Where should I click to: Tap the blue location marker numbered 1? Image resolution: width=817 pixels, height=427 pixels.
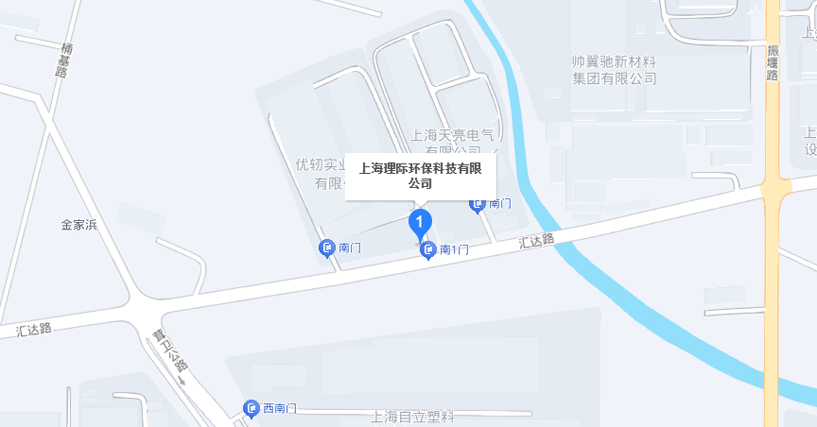click(x=422, y=222)
